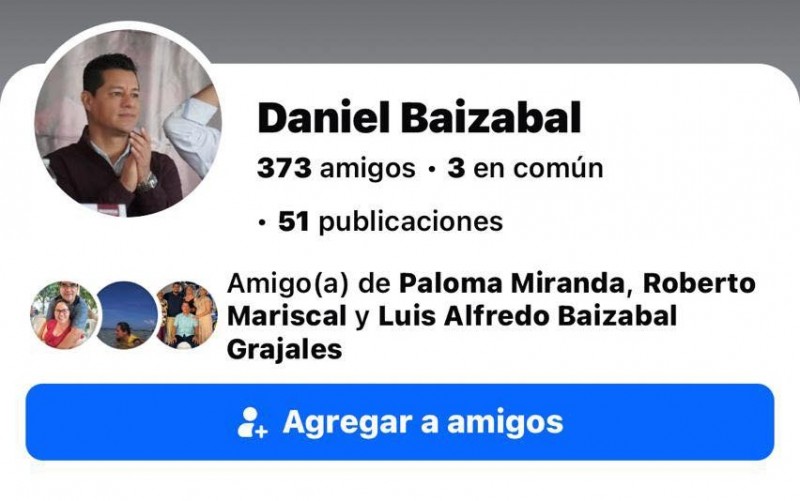Open Daniel Baizabal's profile picture
Screen dimensions: 800x501
point(126,122)
